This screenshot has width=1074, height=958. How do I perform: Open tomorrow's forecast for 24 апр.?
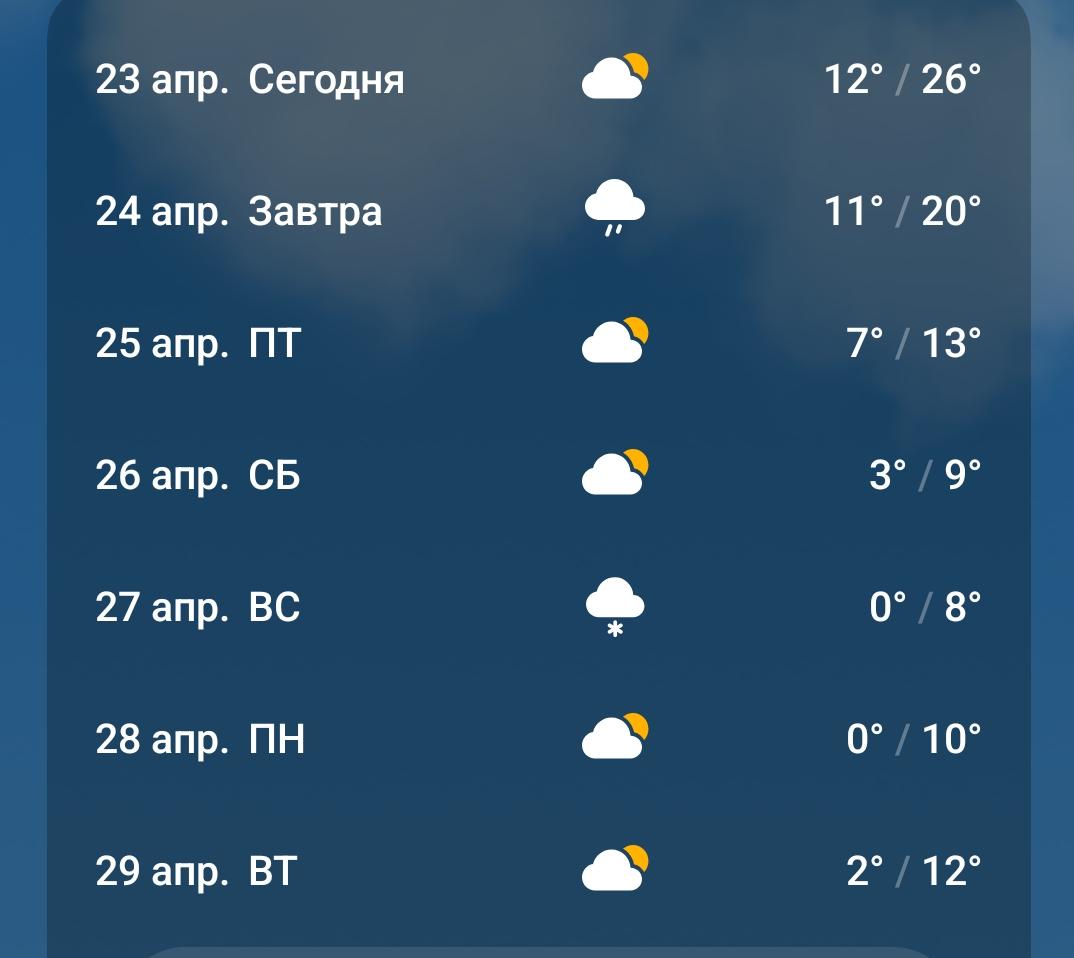pyautogui.click(x=538, y=211)
